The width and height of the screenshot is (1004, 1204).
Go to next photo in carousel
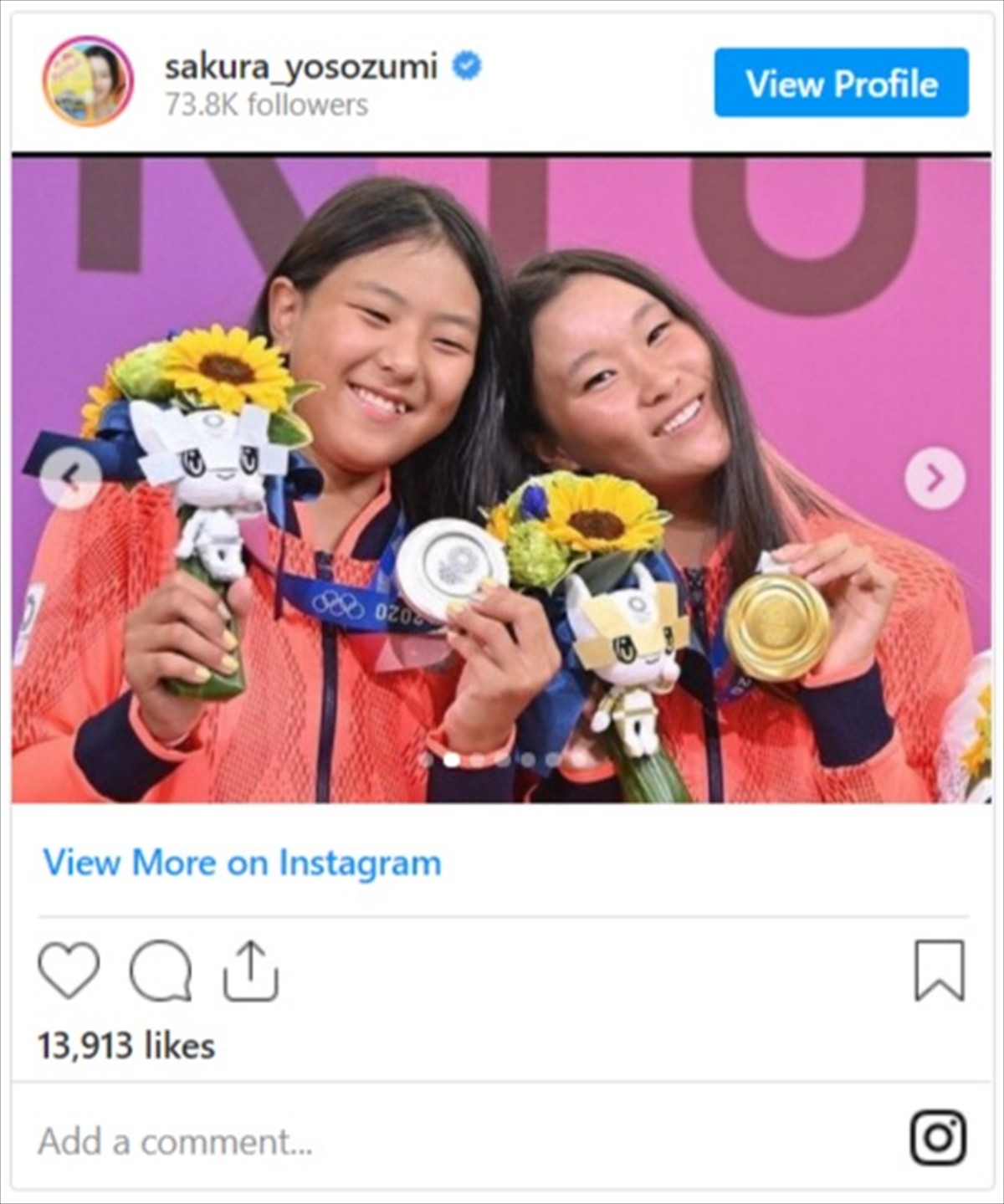935,479
